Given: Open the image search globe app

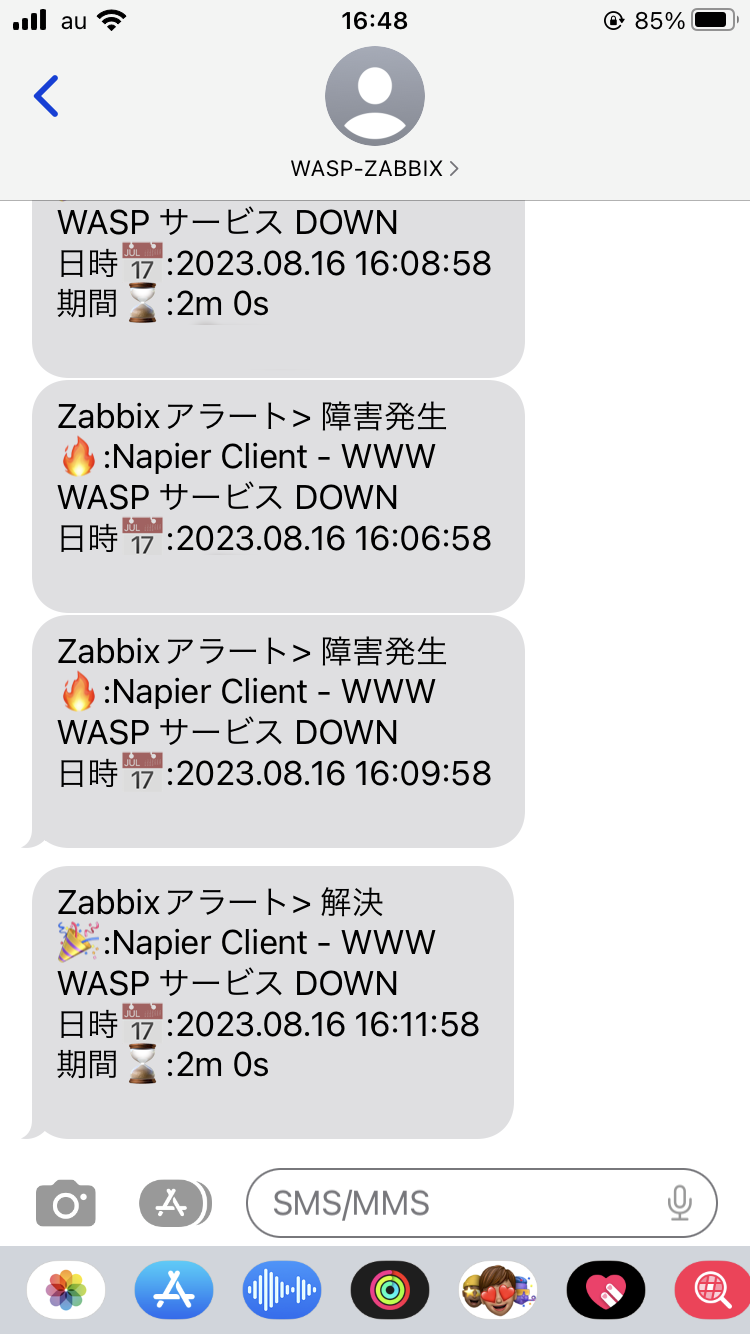Looking at the screenshot, I should click(712, 1290).
